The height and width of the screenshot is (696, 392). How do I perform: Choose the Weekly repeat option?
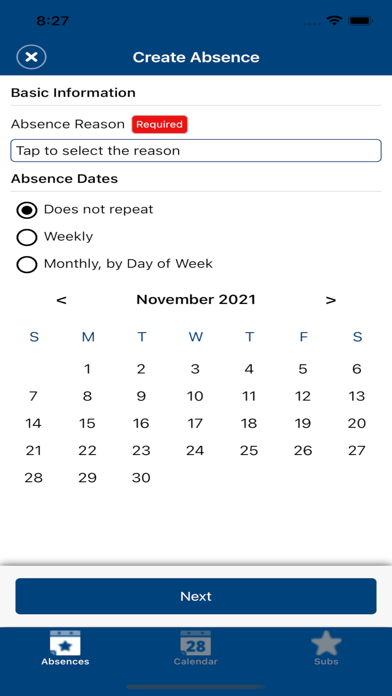coord(55,237)
